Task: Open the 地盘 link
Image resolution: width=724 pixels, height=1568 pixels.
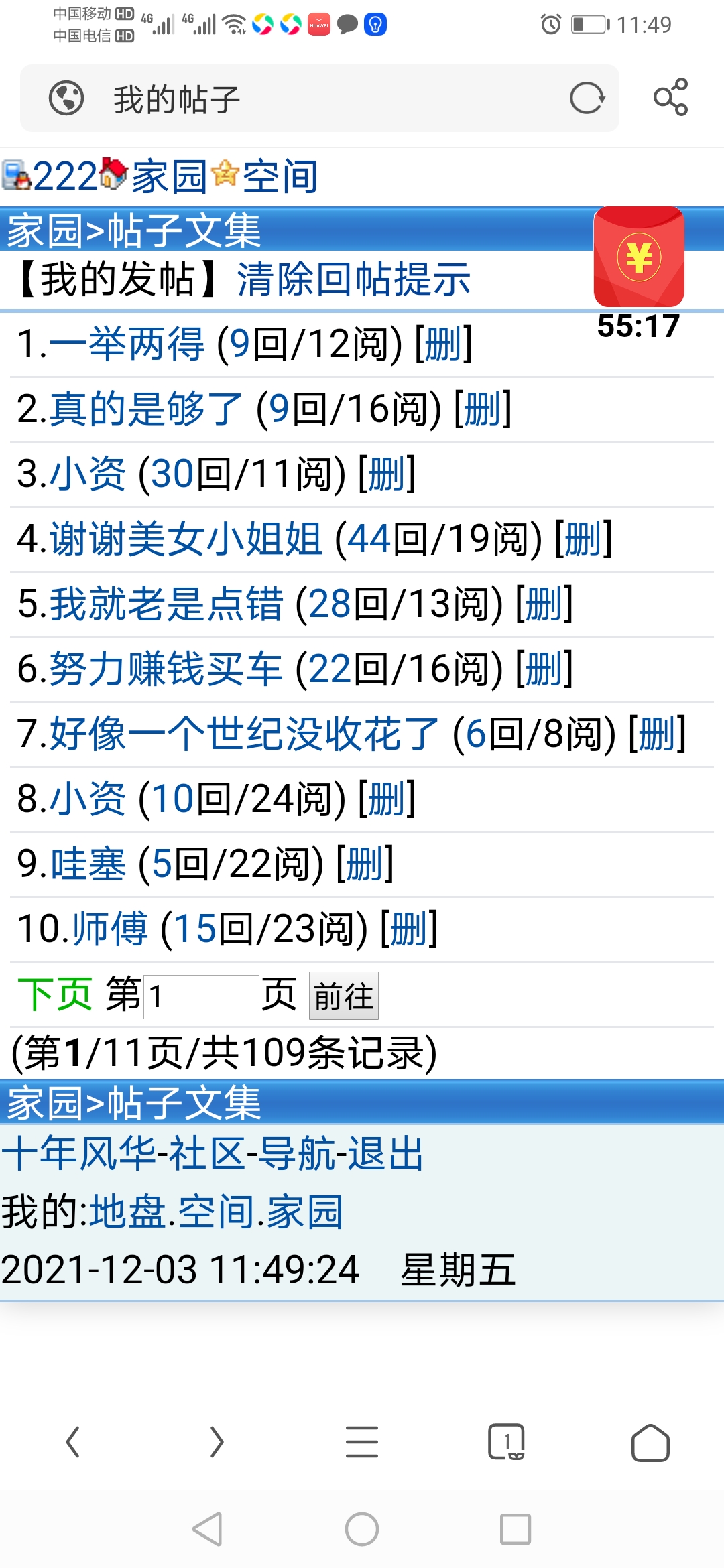Action: [127, 1212]
